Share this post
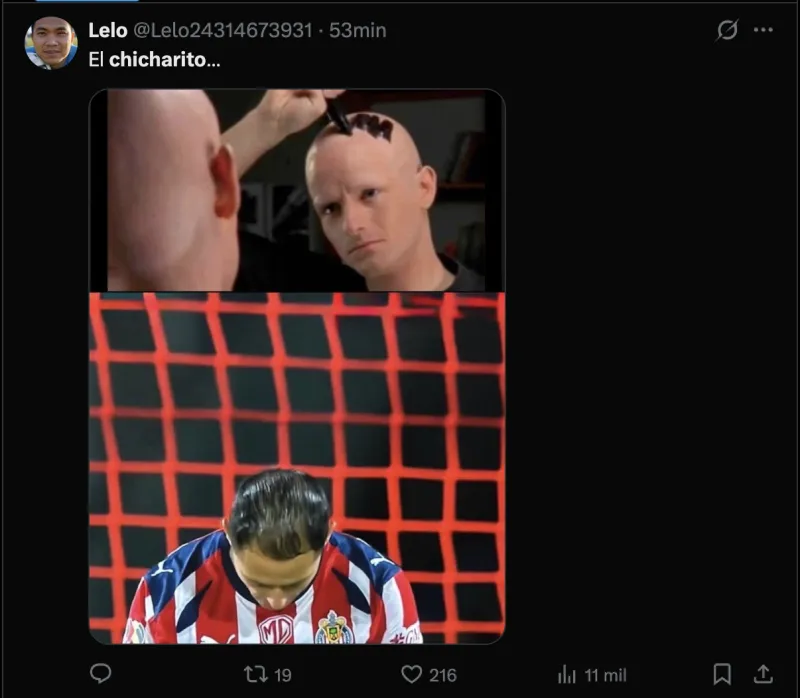 coord(763,674)
